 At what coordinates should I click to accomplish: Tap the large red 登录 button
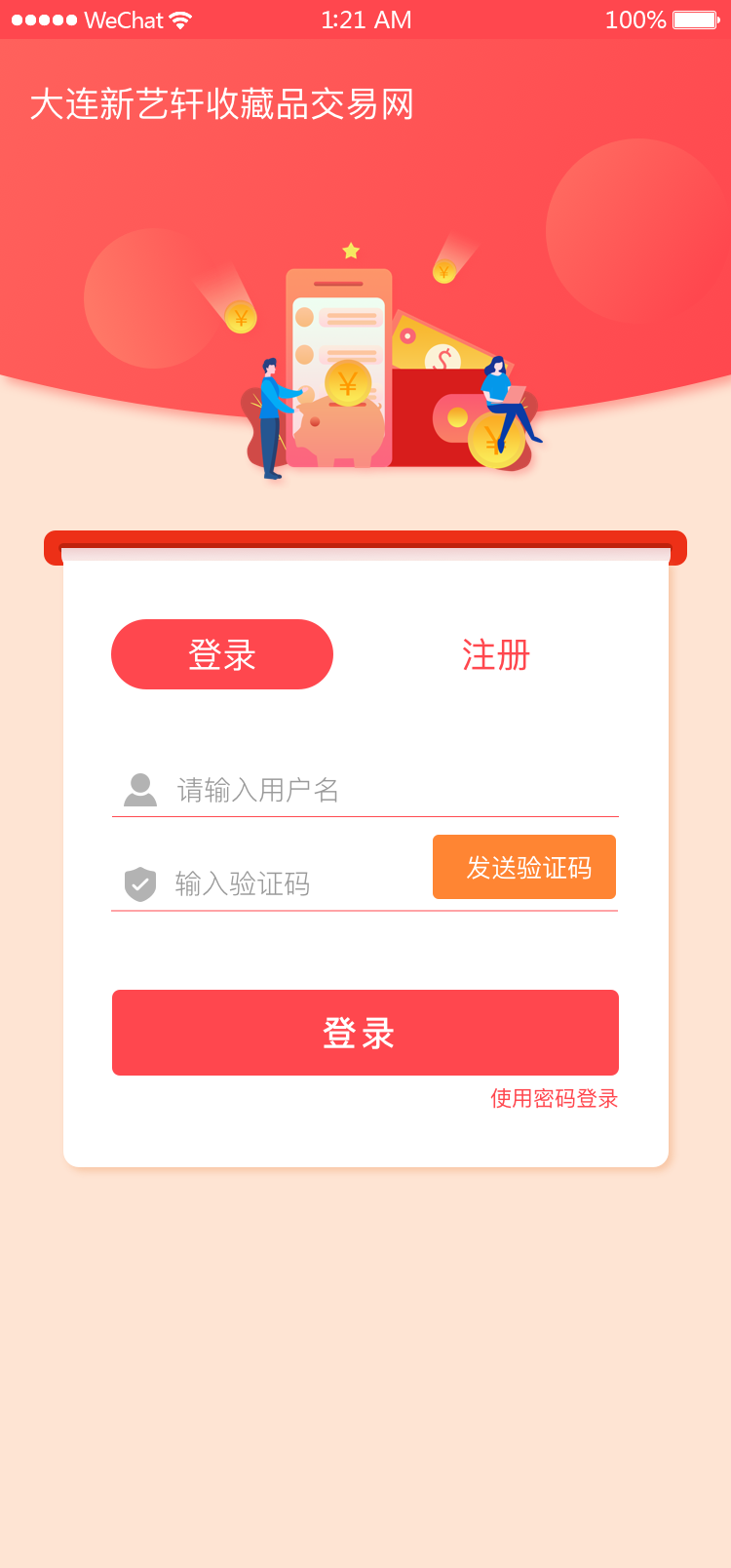coord(365,1033)
